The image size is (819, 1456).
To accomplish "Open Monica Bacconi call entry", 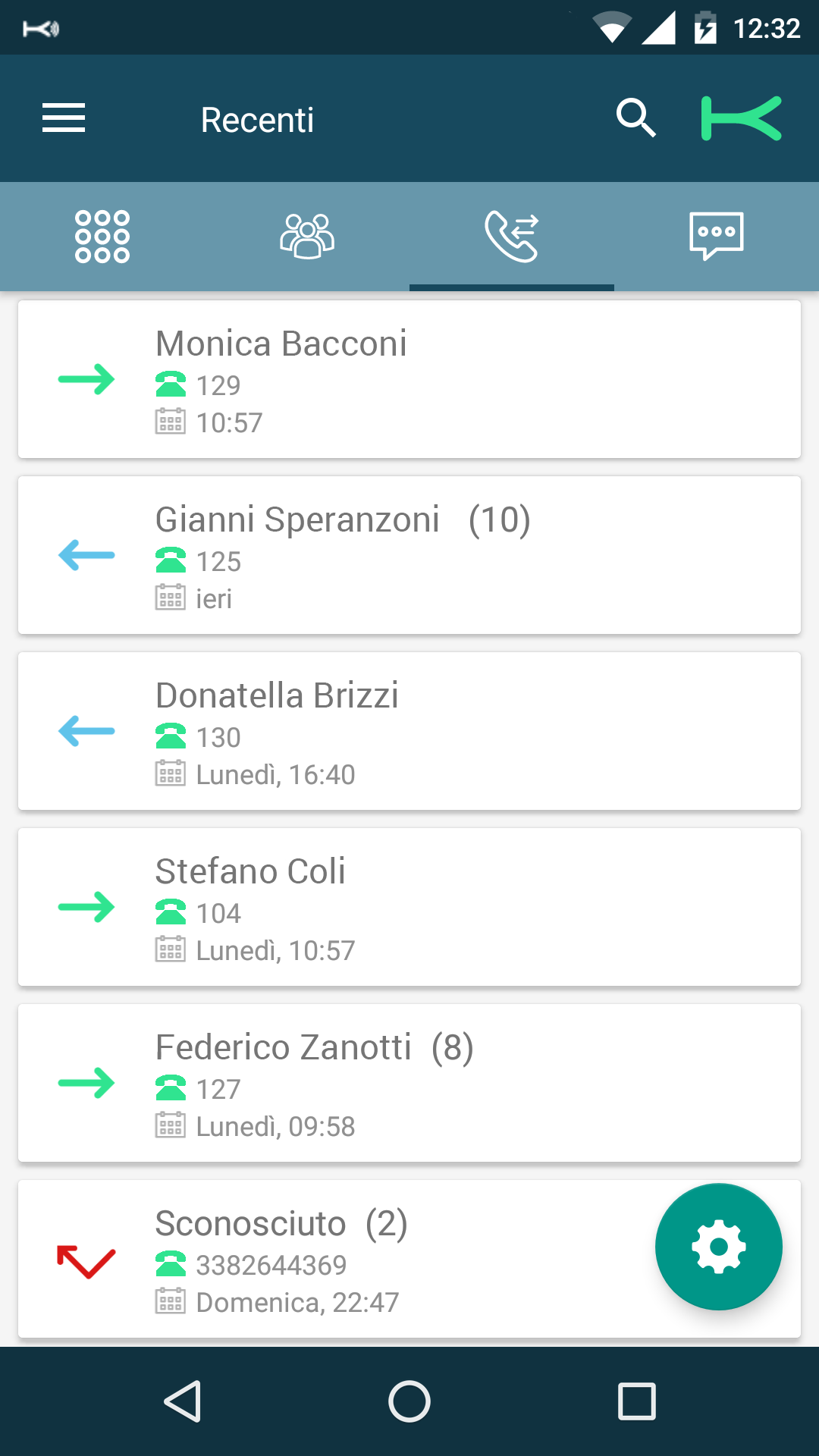I will point(409,379).
